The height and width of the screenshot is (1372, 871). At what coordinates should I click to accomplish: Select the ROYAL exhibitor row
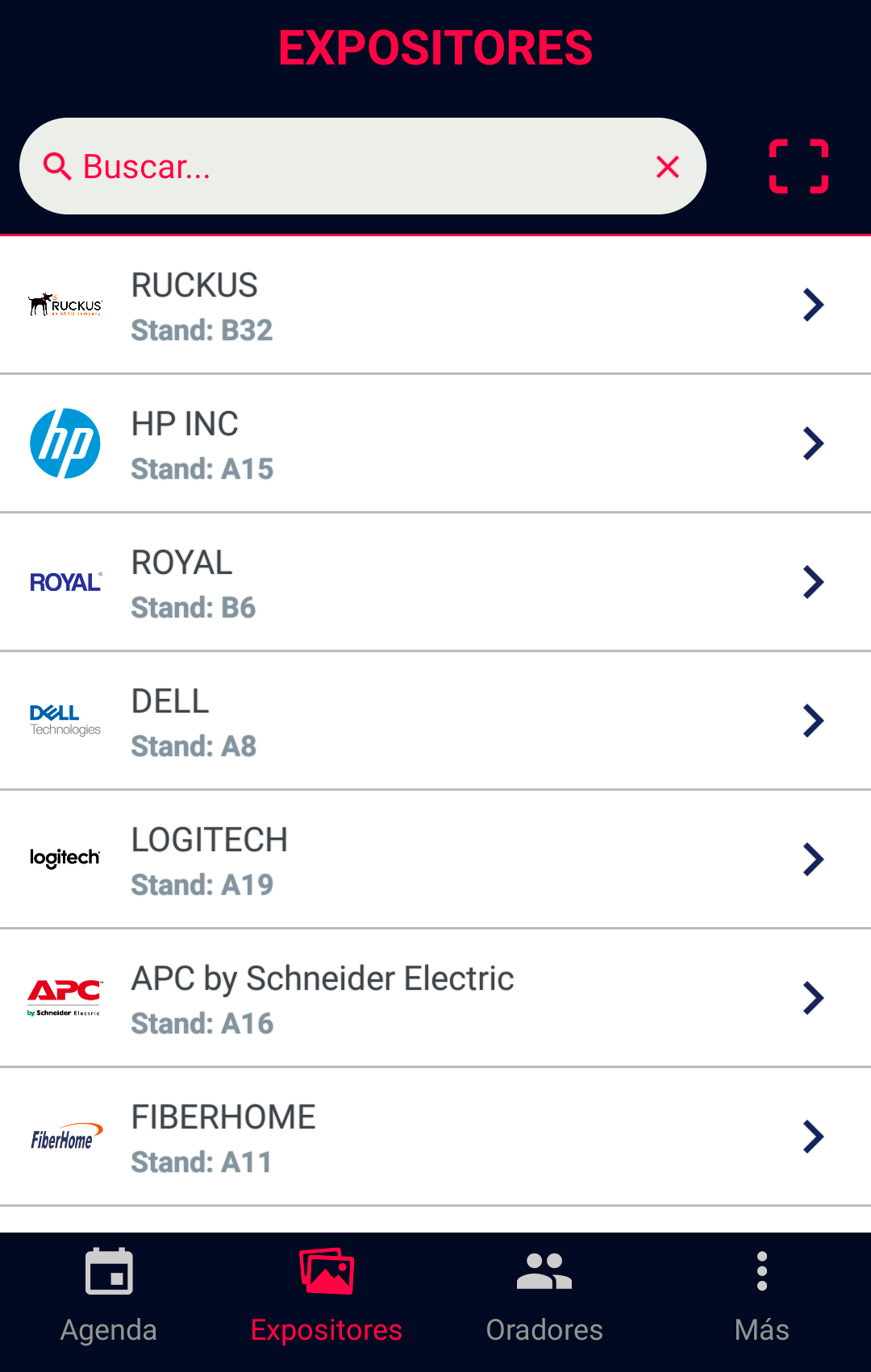point(435,583)
